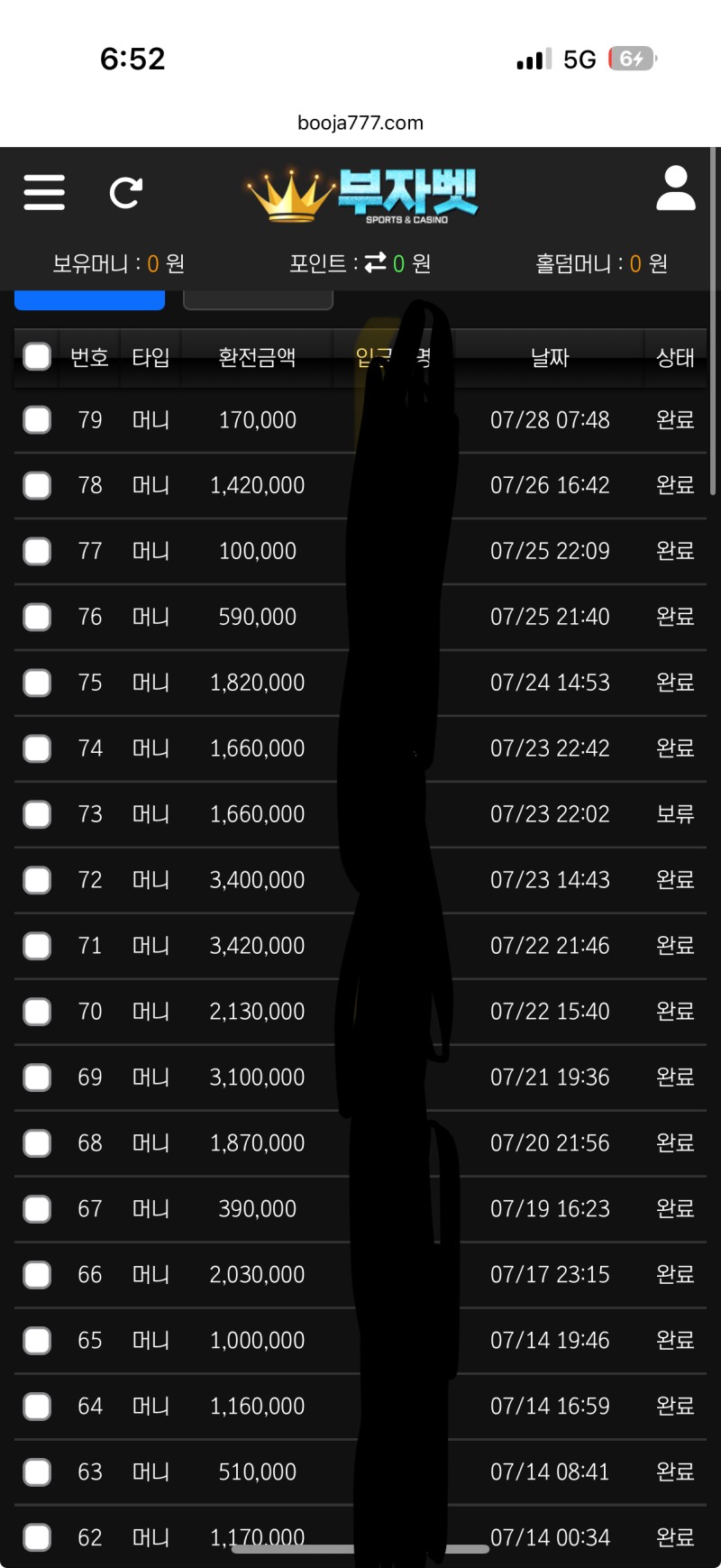Select row 75 with its checkbox
The height and width of the screenshot is (1568, 721).
(x=37, y=683)
